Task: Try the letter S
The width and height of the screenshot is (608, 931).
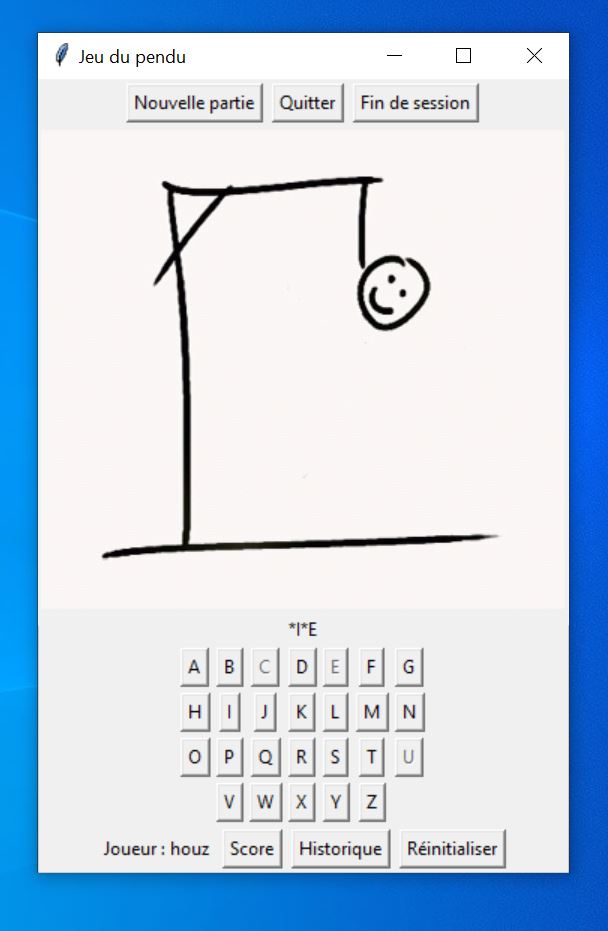Action: 335,758
